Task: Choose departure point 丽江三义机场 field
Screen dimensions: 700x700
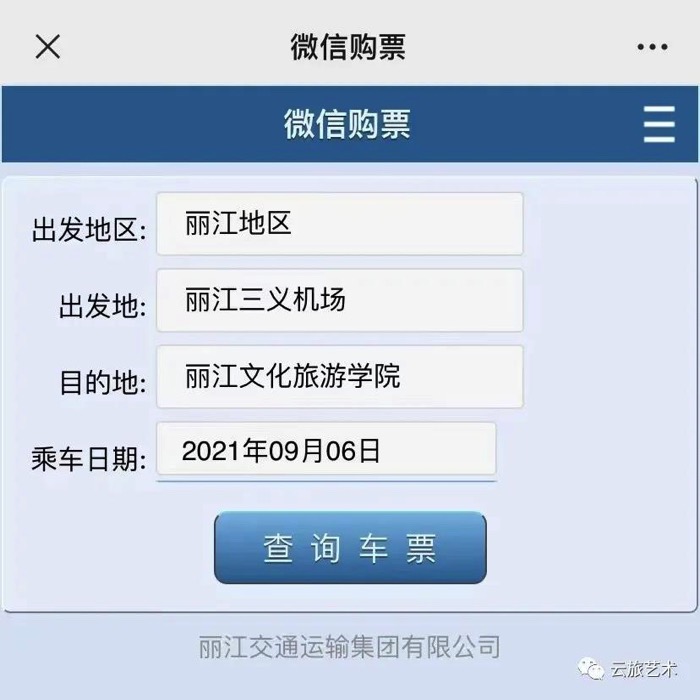Action: (x=339, y=300)
